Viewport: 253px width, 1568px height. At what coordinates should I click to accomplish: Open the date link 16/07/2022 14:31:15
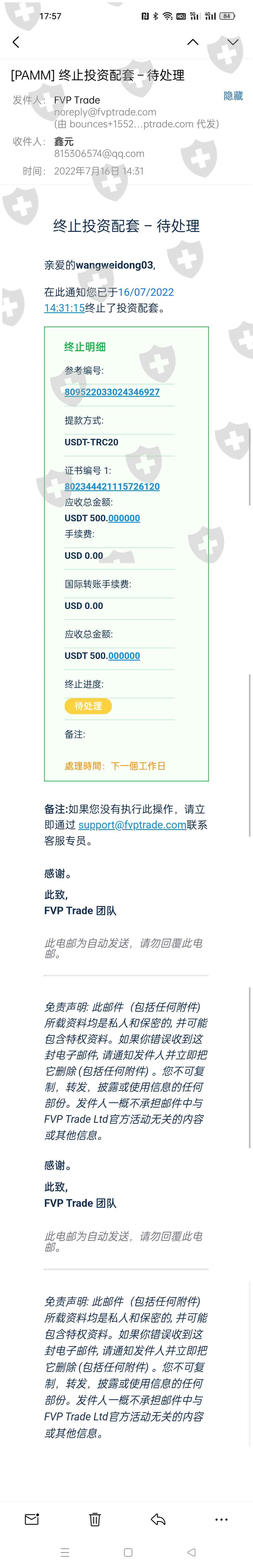coord(109,300)
